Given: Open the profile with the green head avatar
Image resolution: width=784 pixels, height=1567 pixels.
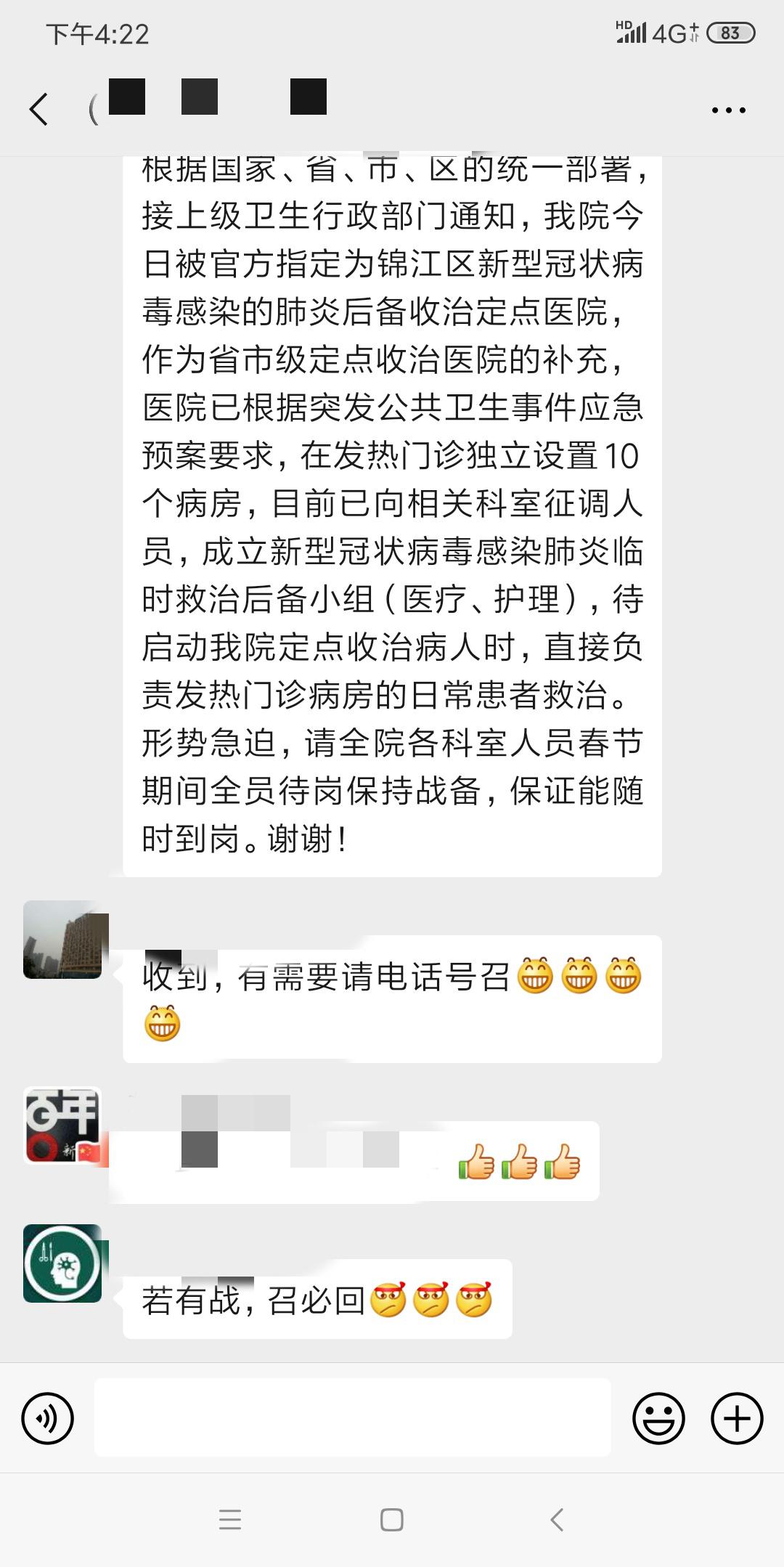Looking at the screenshot, I should (x=63, y=1263).
